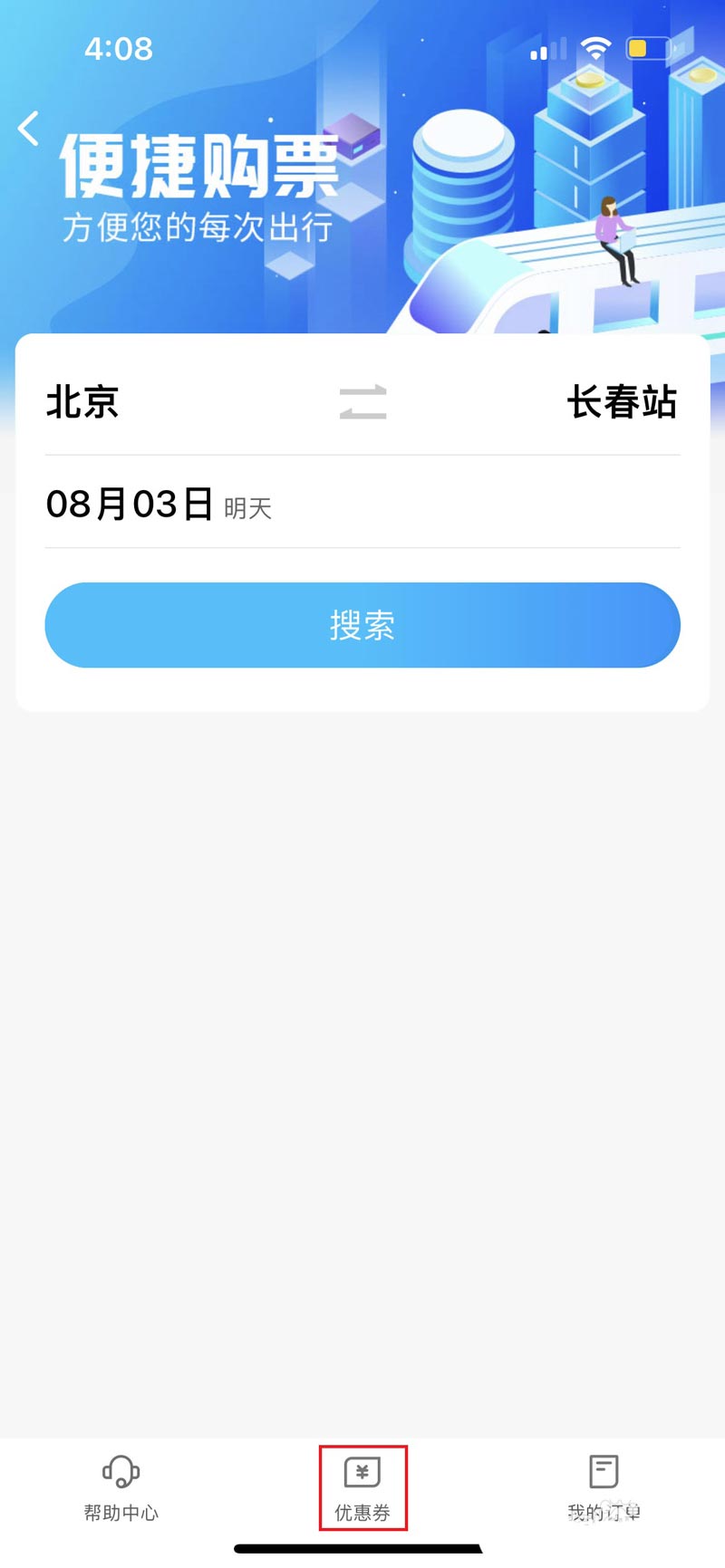Viewport: 725px width, 1568px height.
Task: Tap the 搜索 button to find tickets
Action: [x=362, y=625]
